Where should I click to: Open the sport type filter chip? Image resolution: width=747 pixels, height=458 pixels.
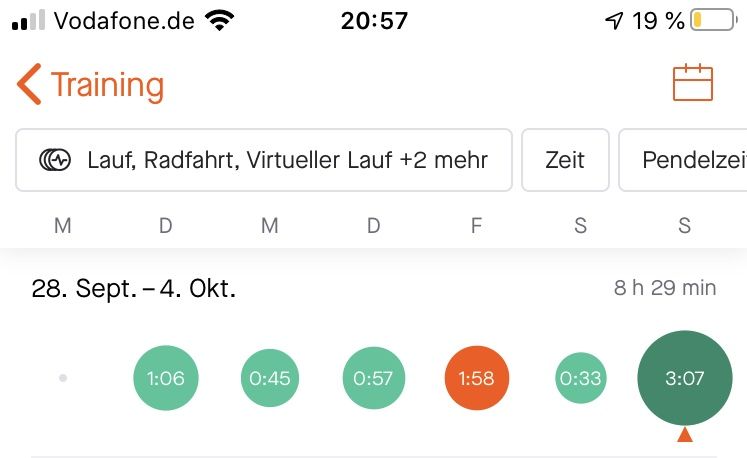click(x=264, y=160)
